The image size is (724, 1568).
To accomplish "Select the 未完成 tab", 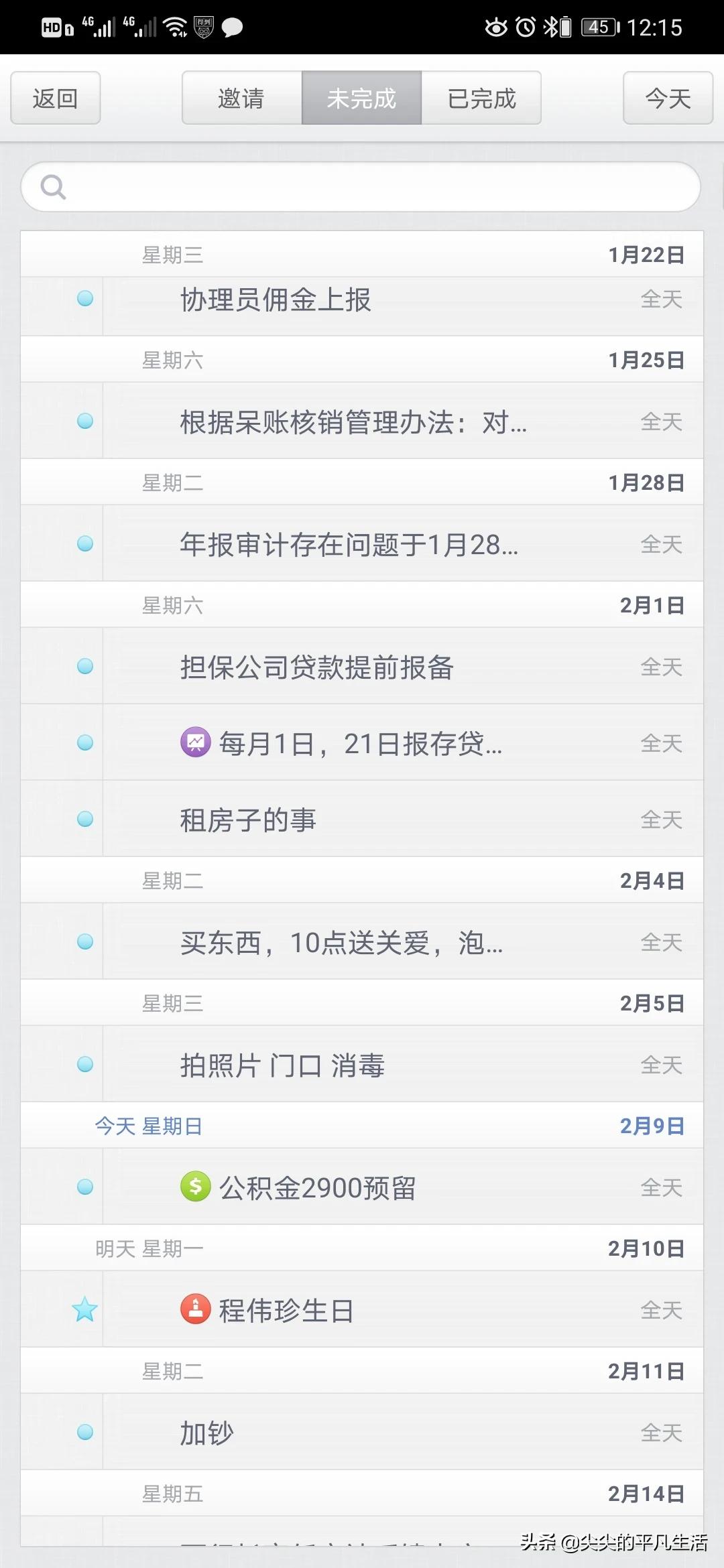I will click(x=361, y=99).
